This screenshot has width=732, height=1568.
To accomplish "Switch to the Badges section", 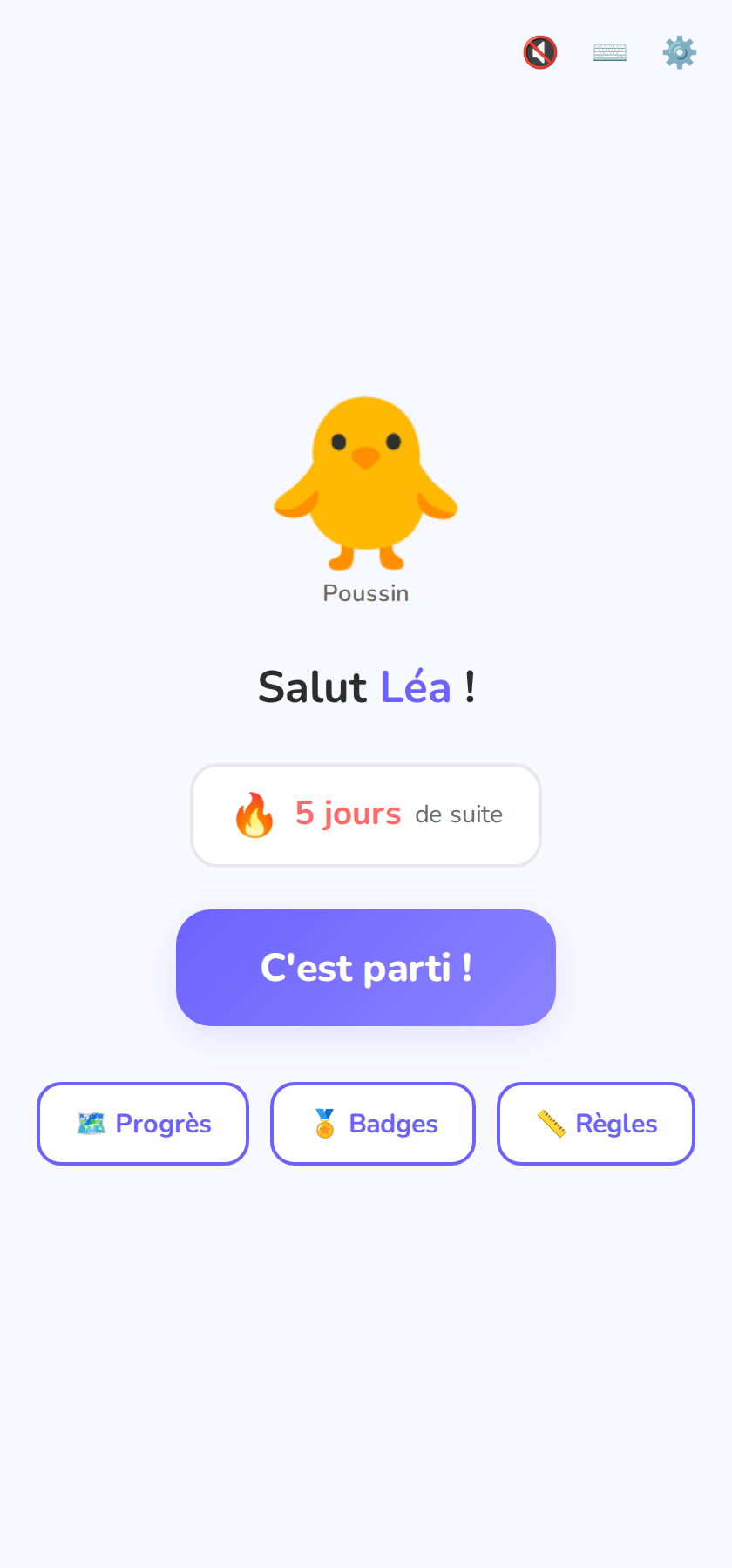I will [372, 1124].
